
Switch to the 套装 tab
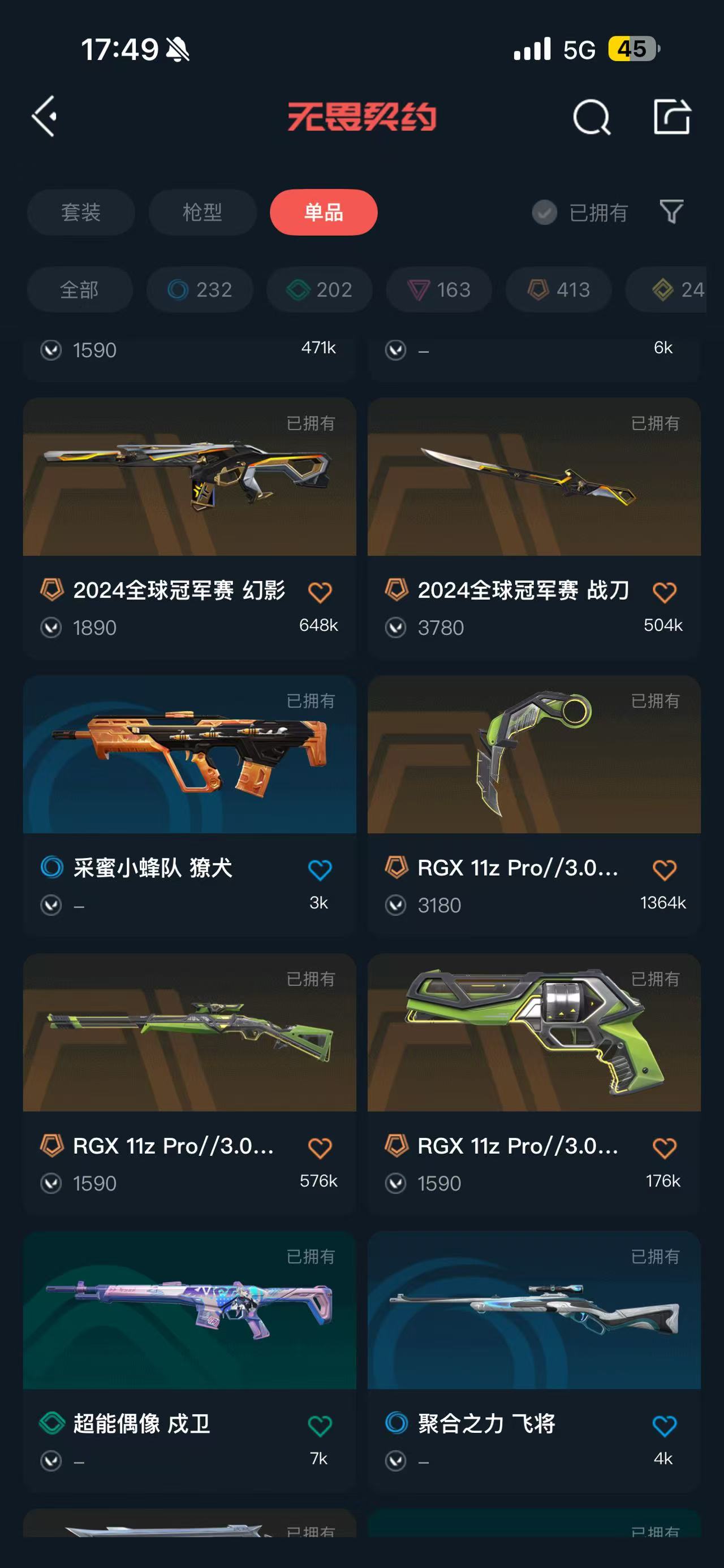(80, 212)
